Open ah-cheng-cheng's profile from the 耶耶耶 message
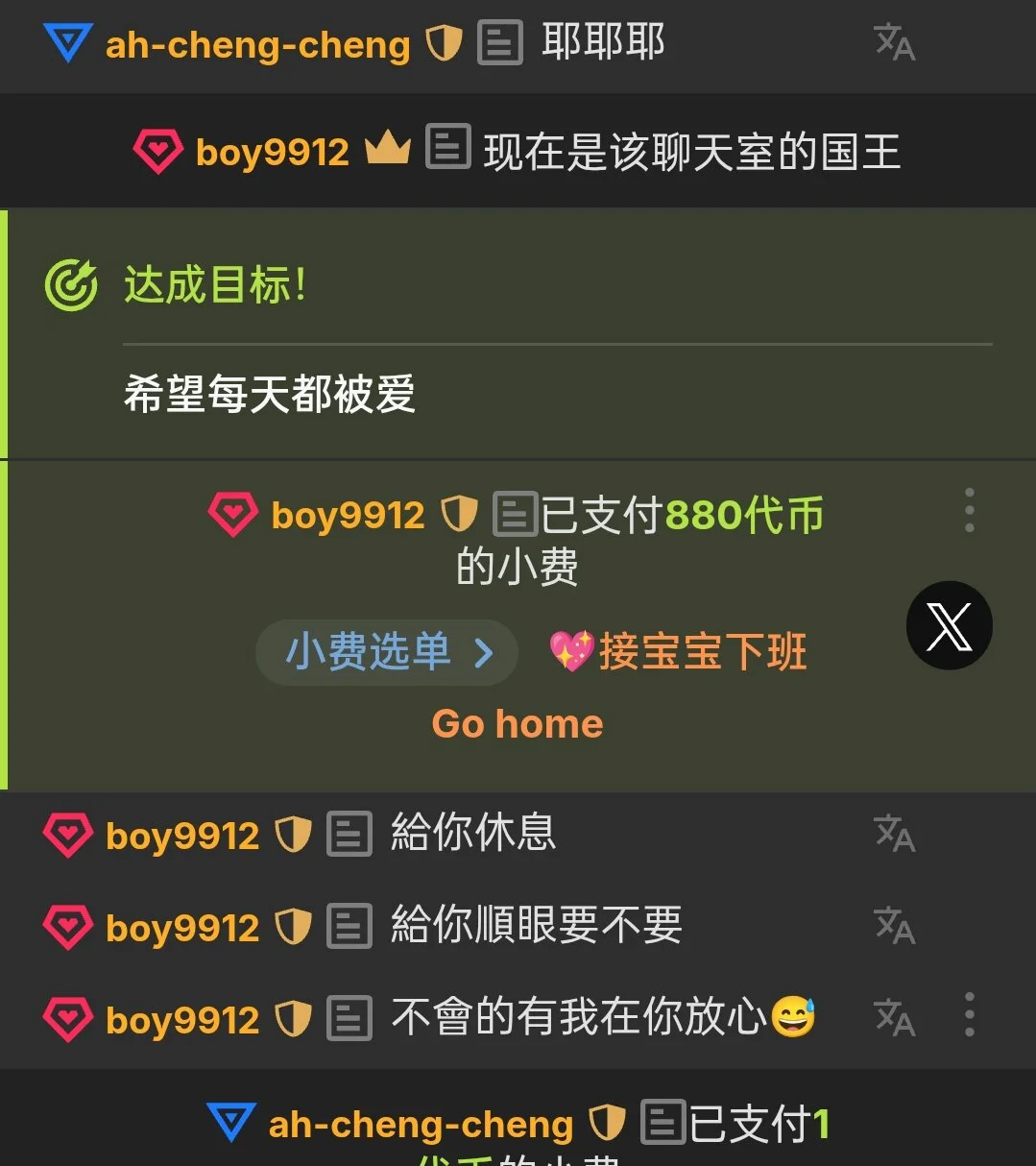The height and width of the screenshot is (1166, 1036). tap(257, 45)
